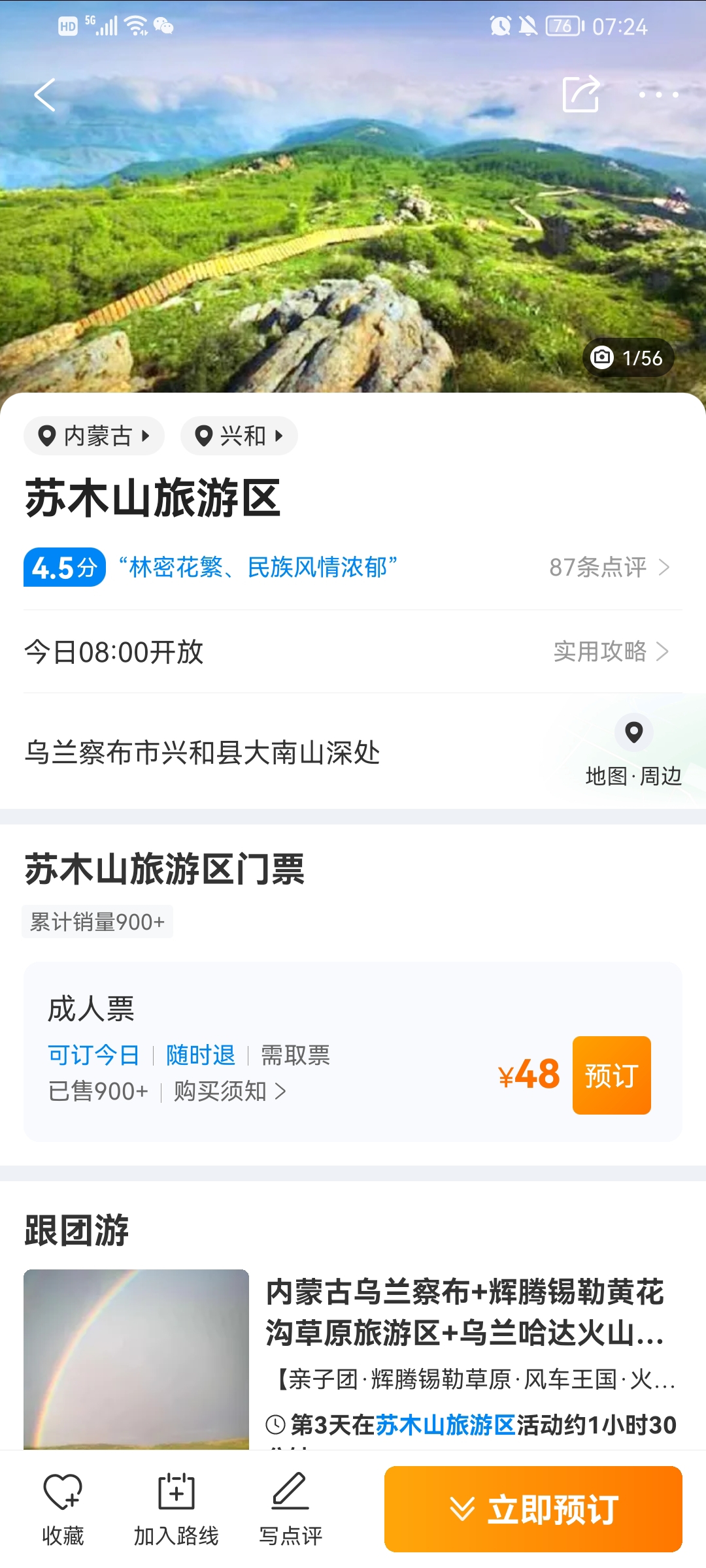Go back using the top-left arrow
This screenshot has width=706, height=1568.
(44, 95)
